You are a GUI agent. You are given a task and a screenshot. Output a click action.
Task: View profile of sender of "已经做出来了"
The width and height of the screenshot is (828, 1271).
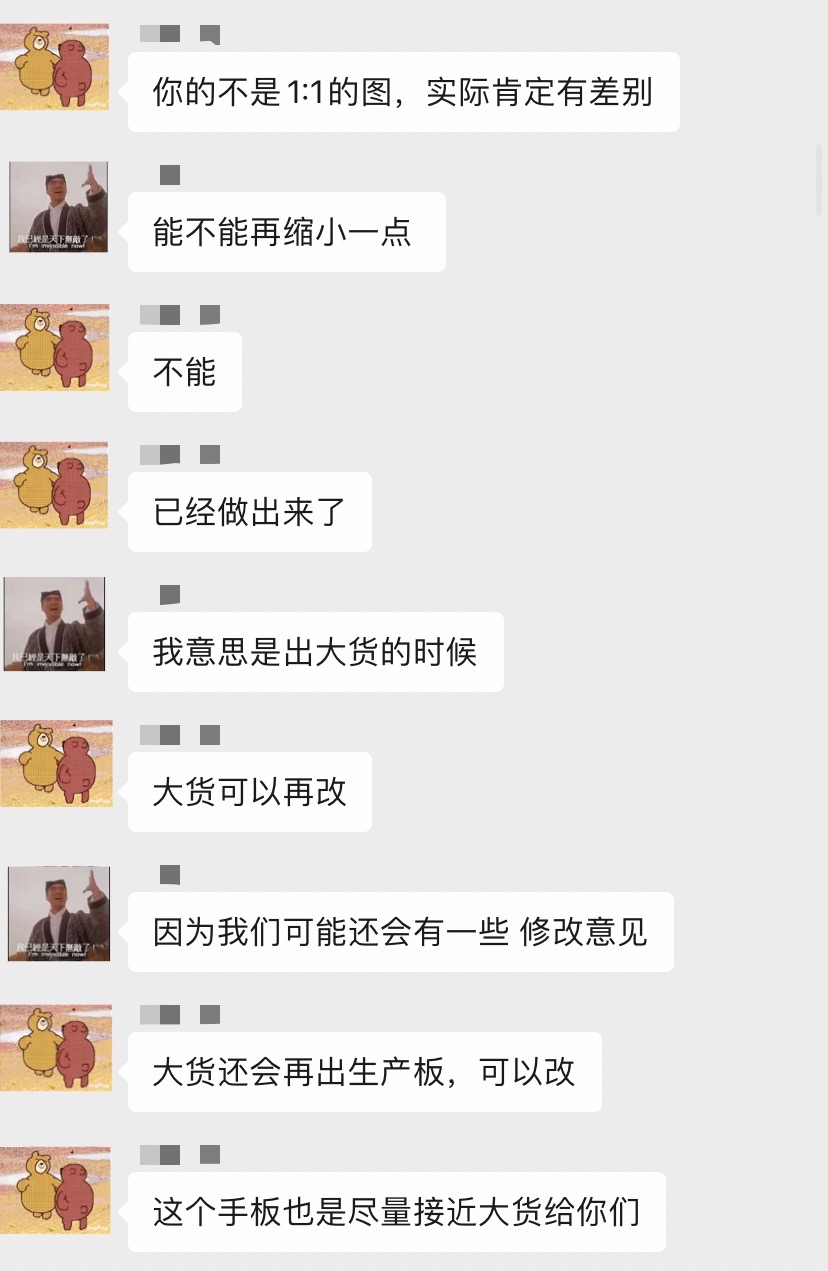pyautogui.click(x=55, y=485)
